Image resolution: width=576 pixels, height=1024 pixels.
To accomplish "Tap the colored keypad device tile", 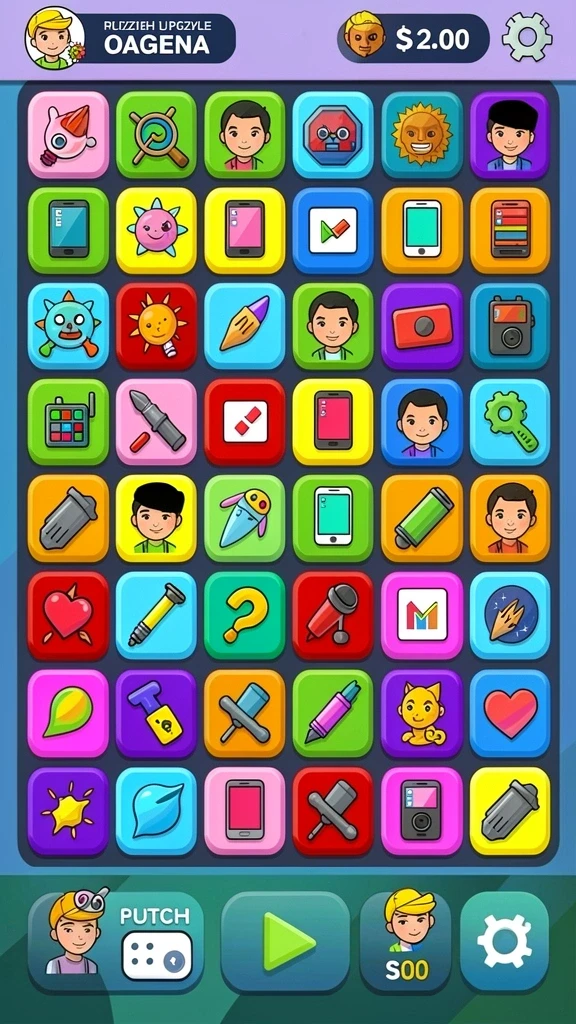I will (x=68, y=422).
